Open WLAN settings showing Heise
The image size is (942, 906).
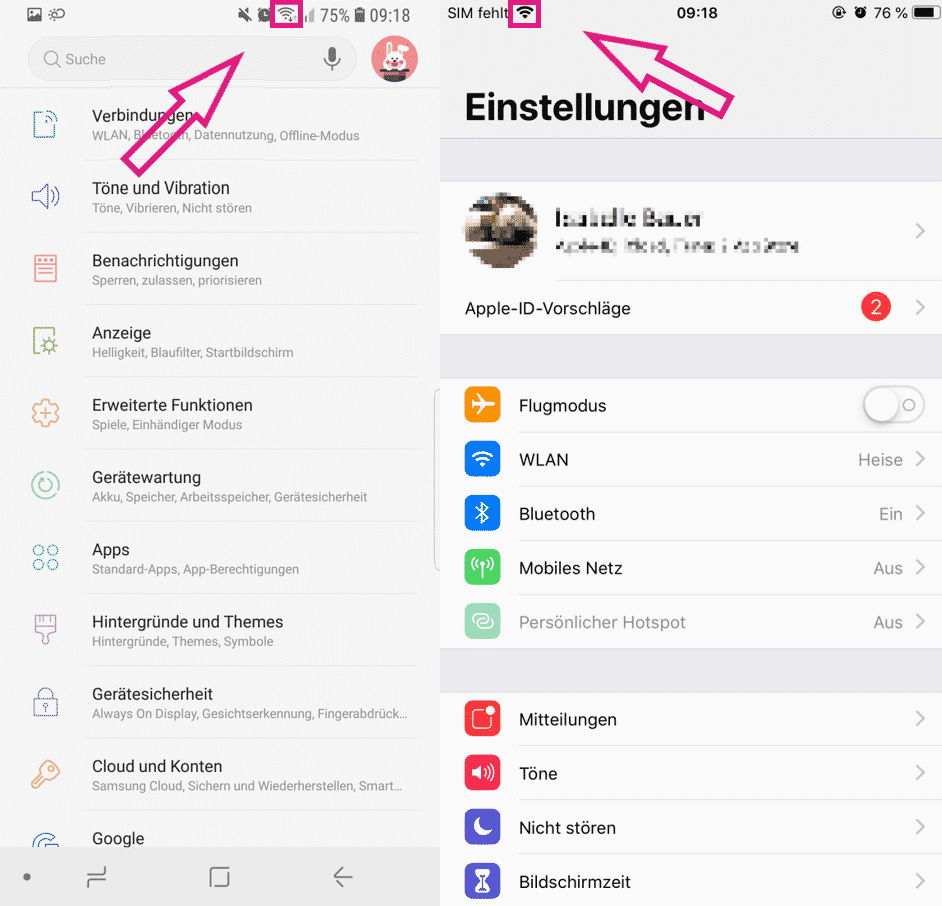tap(690, 460)
